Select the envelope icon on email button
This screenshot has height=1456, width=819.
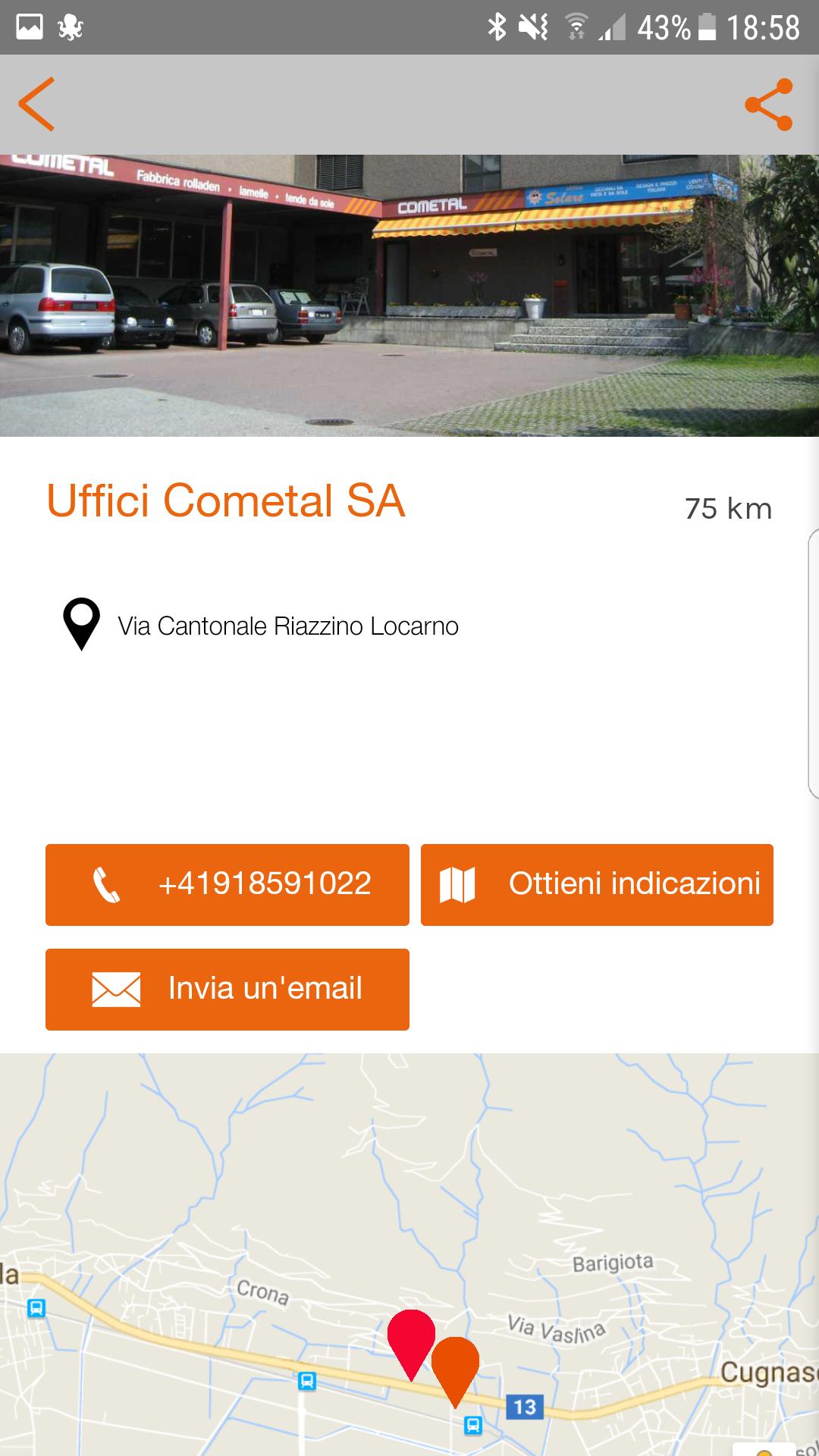tap(115, 989)
